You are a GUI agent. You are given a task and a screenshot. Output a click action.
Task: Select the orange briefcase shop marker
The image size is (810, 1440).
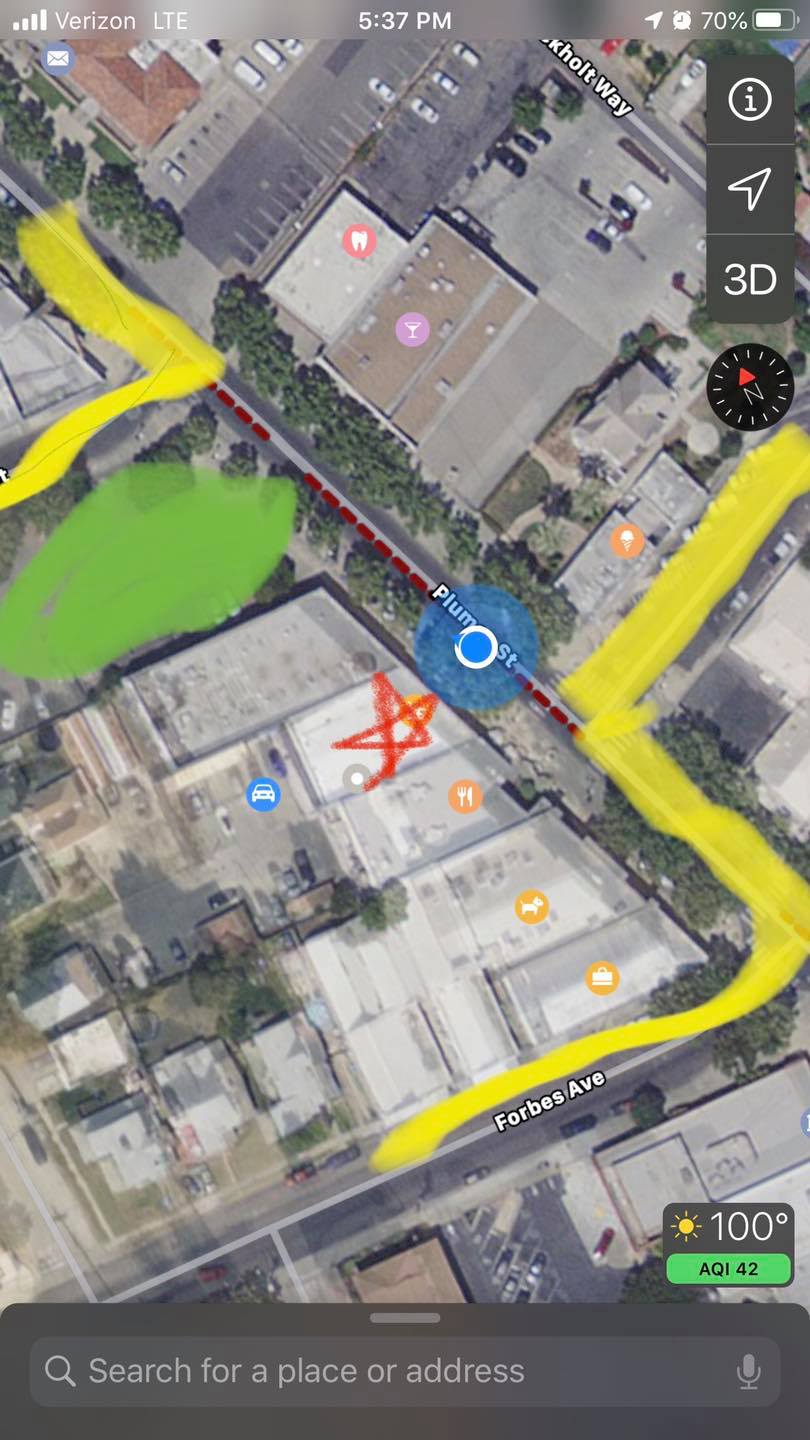602,977
